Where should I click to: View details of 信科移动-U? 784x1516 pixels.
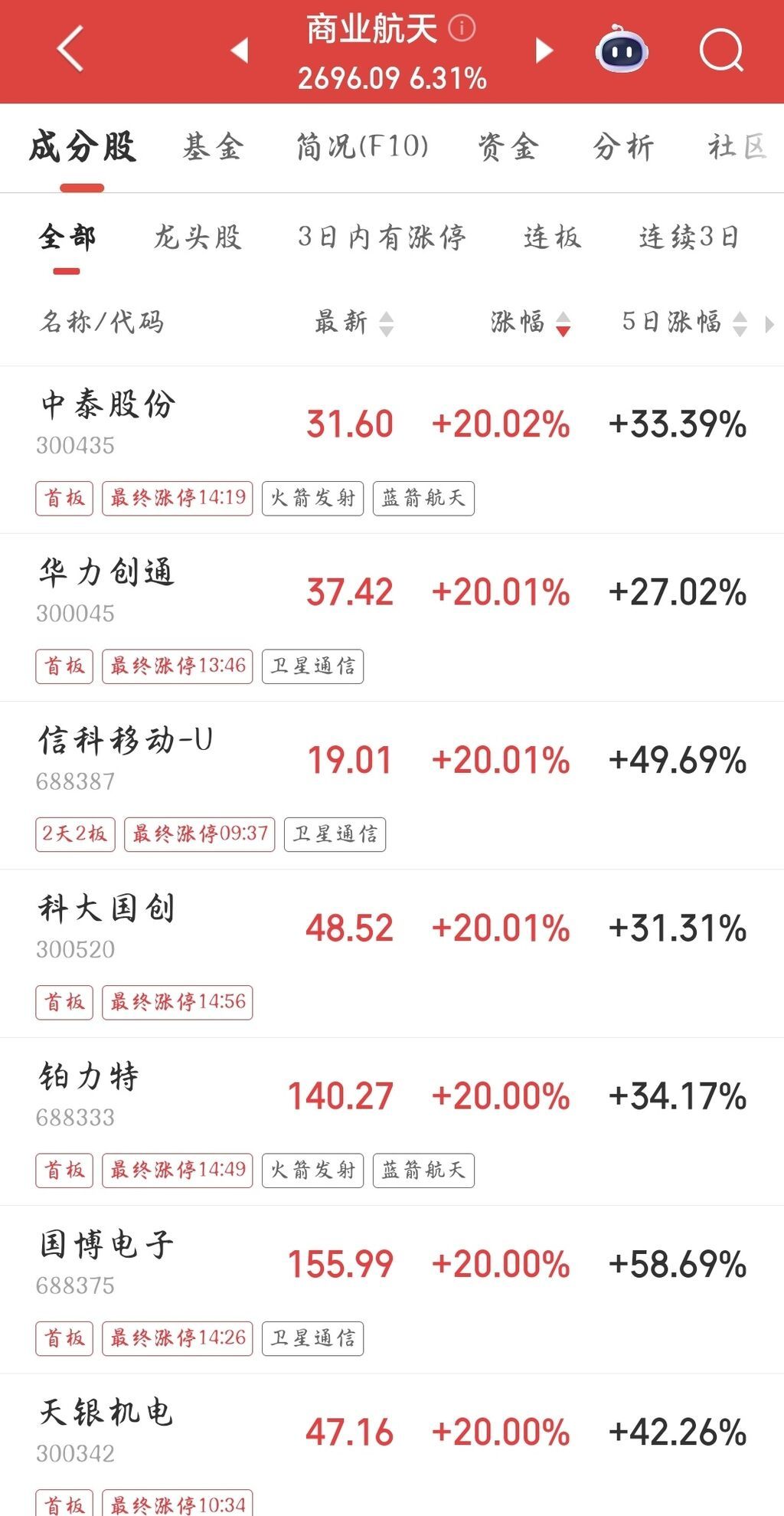126,757
